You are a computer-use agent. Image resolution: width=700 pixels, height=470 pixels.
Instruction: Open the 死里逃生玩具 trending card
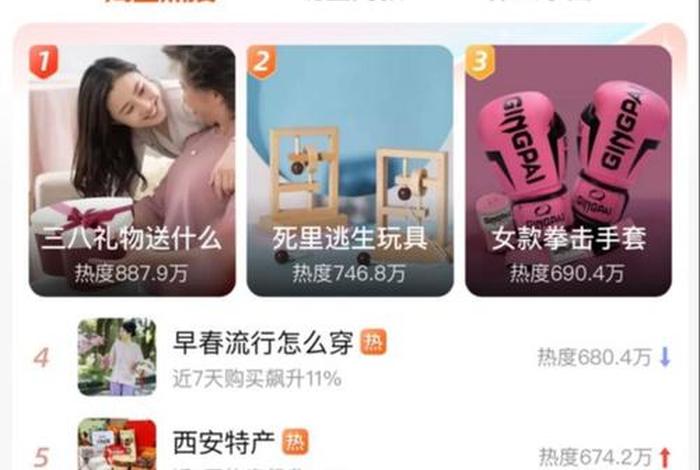click(349, 170)
